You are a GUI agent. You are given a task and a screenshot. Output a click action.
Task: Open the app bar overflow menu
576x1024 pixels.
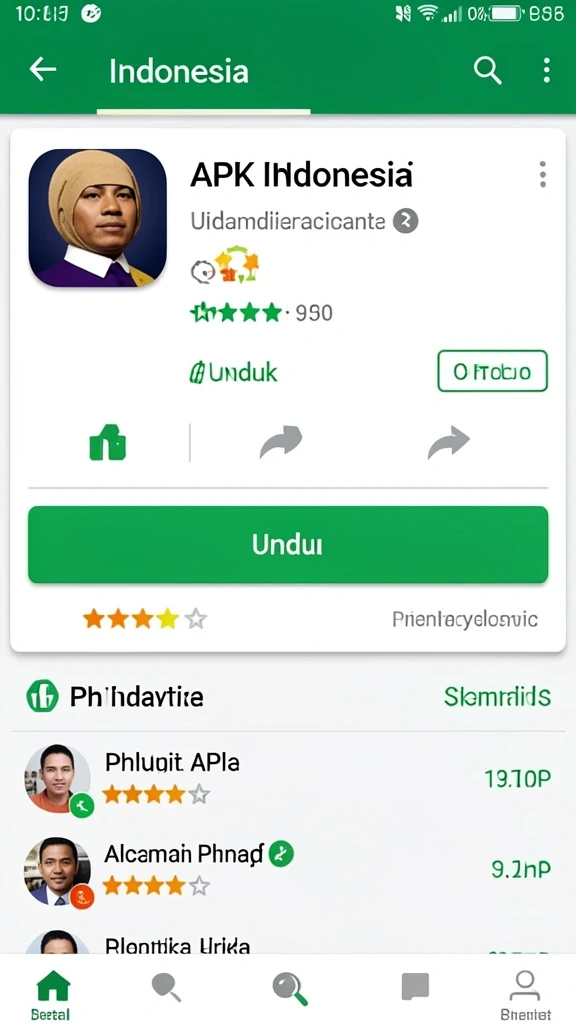click(x=546, y=70)
